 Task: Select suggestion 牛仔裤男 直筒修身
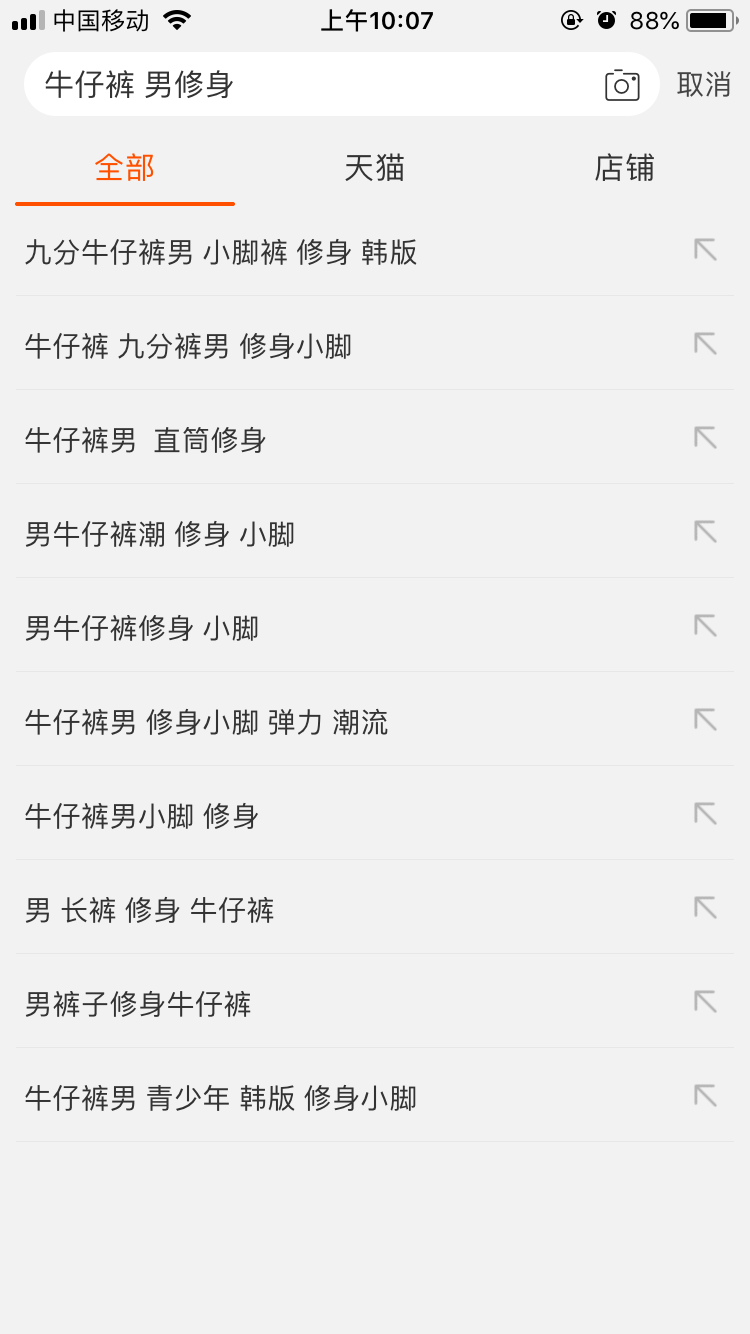point(146,440)
